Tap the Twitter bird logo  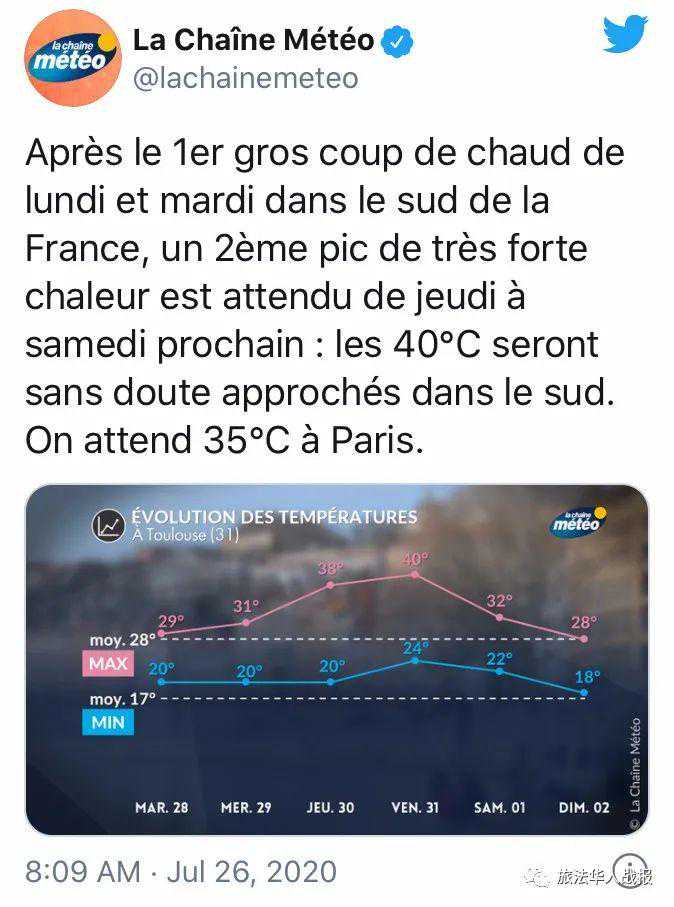[x=625, y=36]
